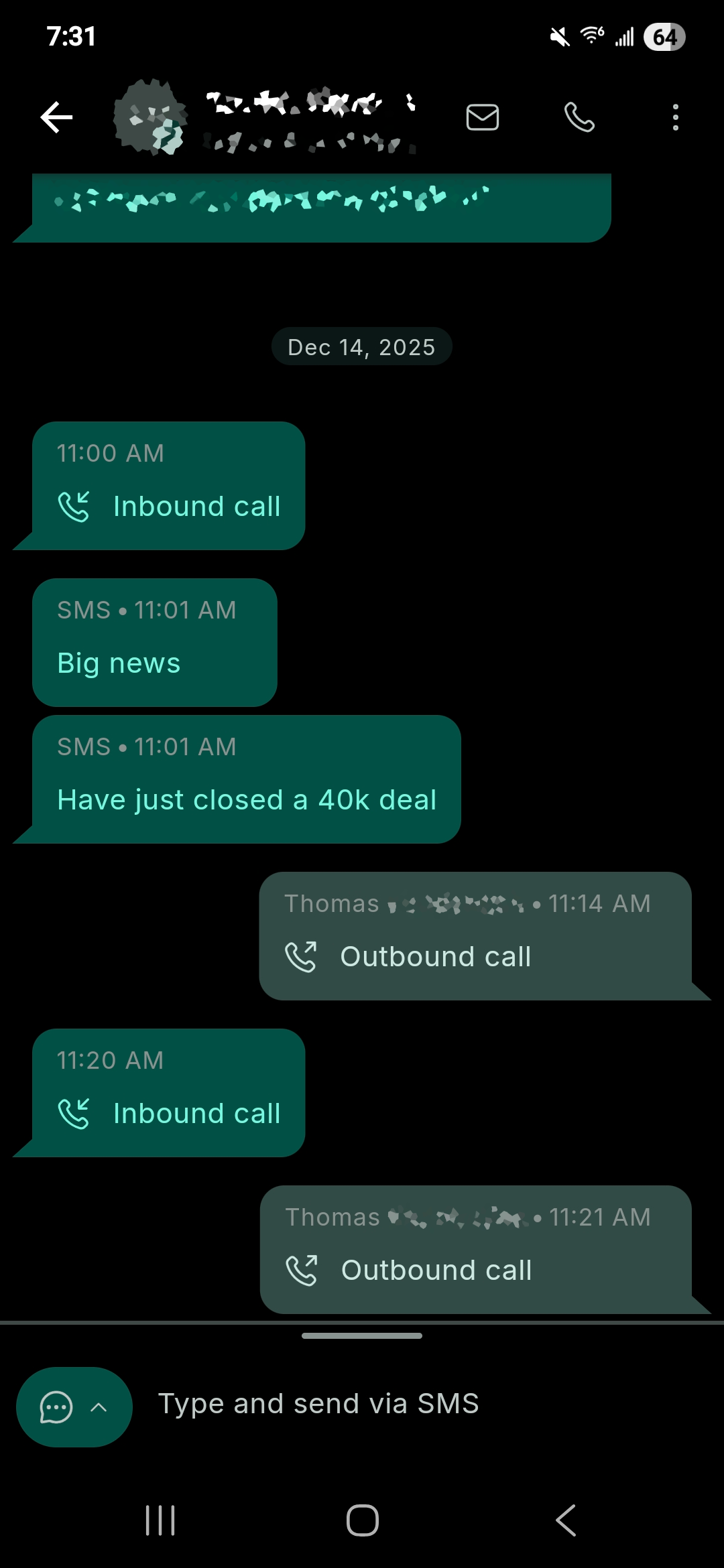Open the three-dot overflow menu
Image resolution: width=724 pixels, height=1568 pixels.
675,118
